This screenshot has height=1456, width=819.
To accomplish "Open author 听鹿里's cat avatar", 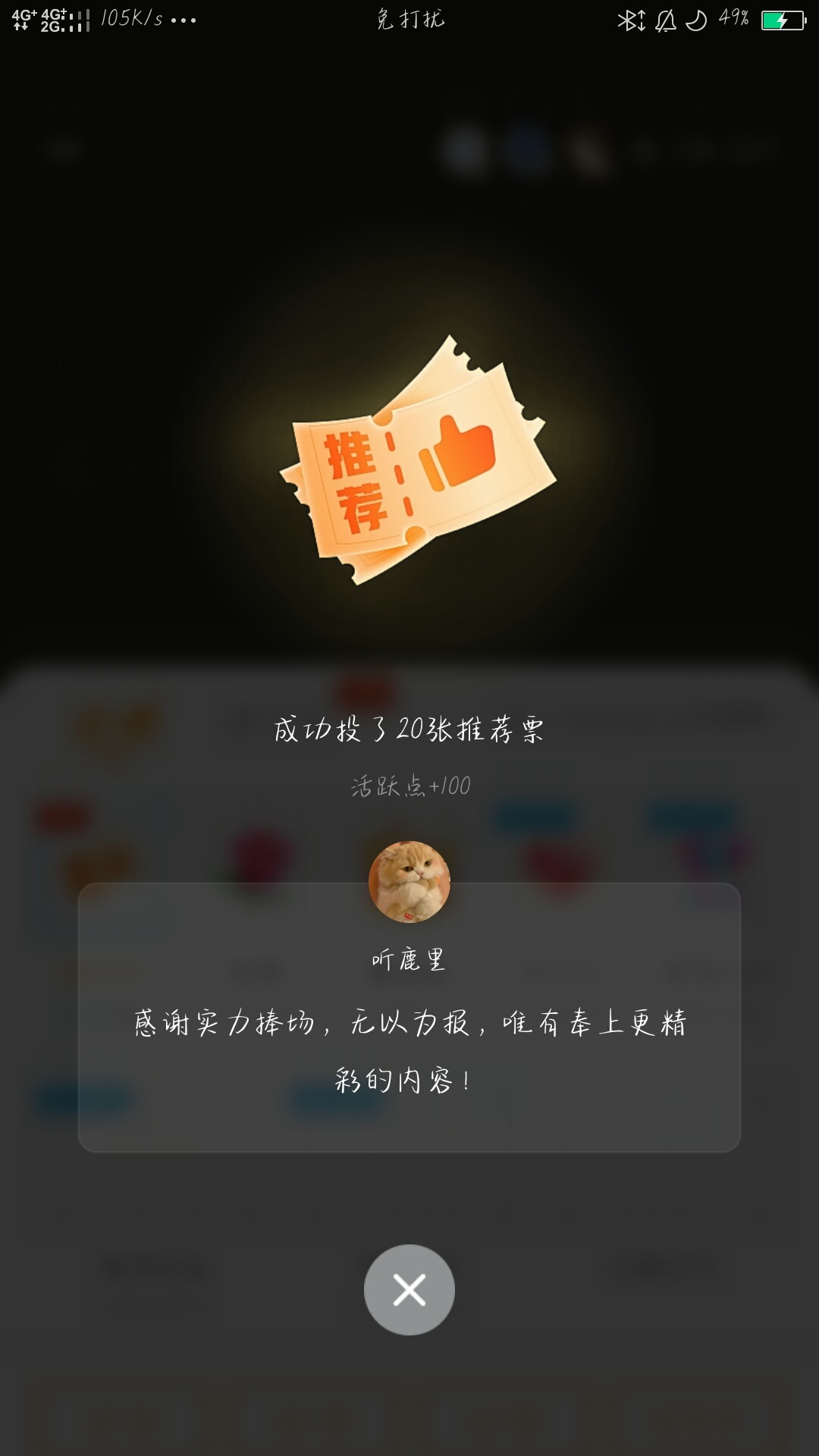I will coord(409,882).
